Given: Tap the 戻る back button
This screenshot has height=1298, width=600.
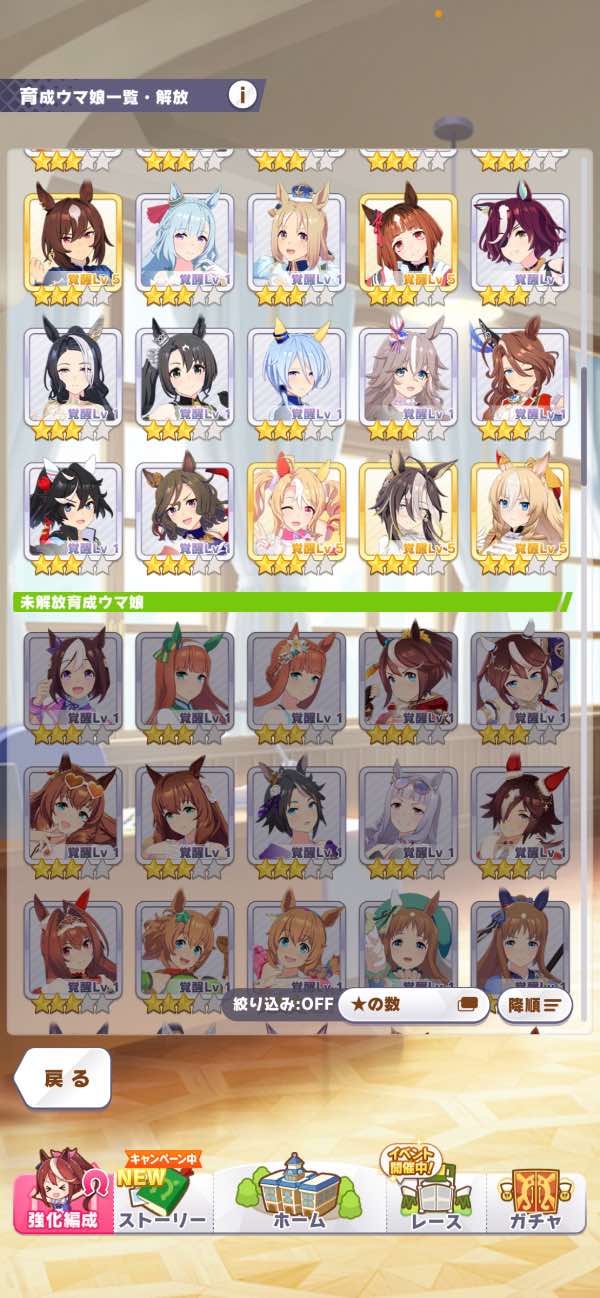Looking at the screenshot, I should (x=64, y=1077).
